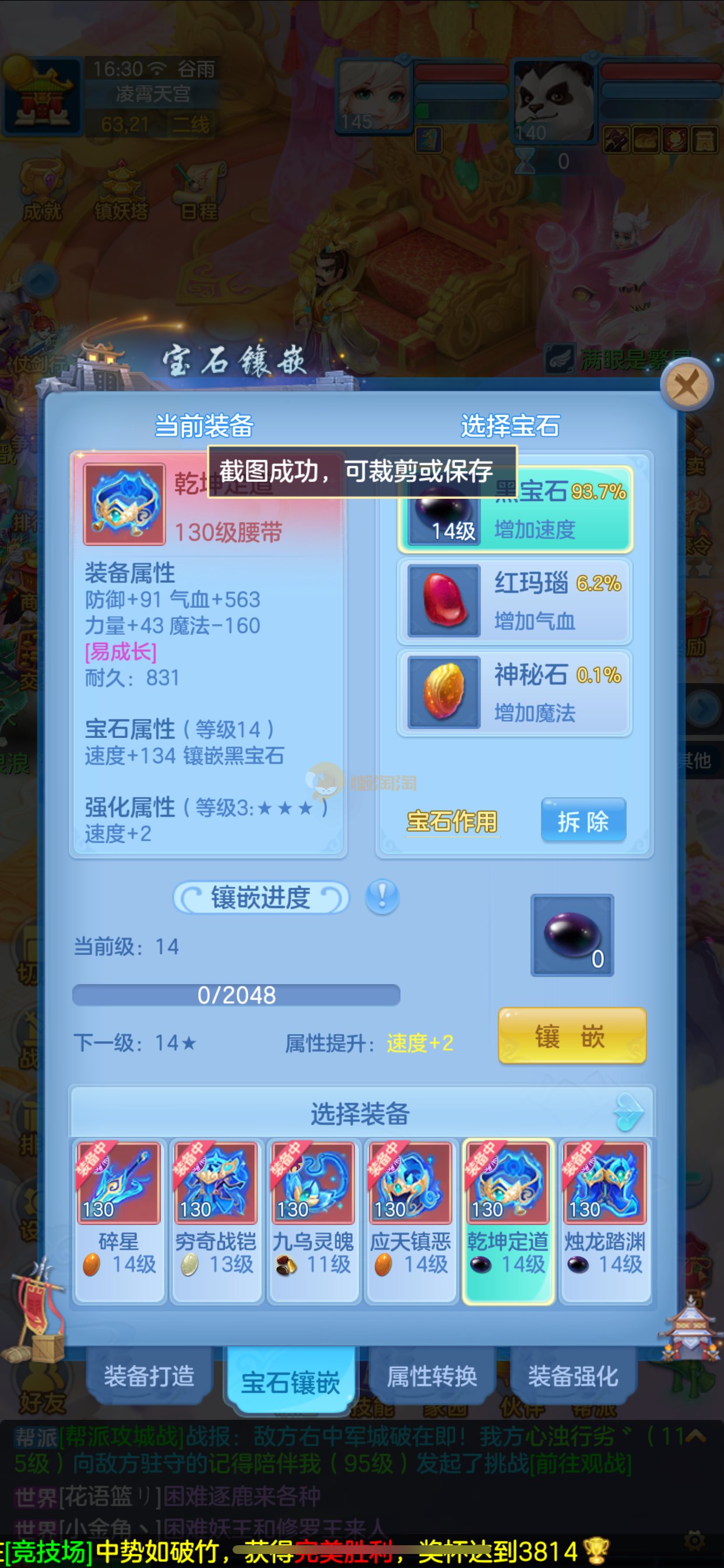
Task: Choose the 应天镇恶 equipment item
Action: point(410,1221)
